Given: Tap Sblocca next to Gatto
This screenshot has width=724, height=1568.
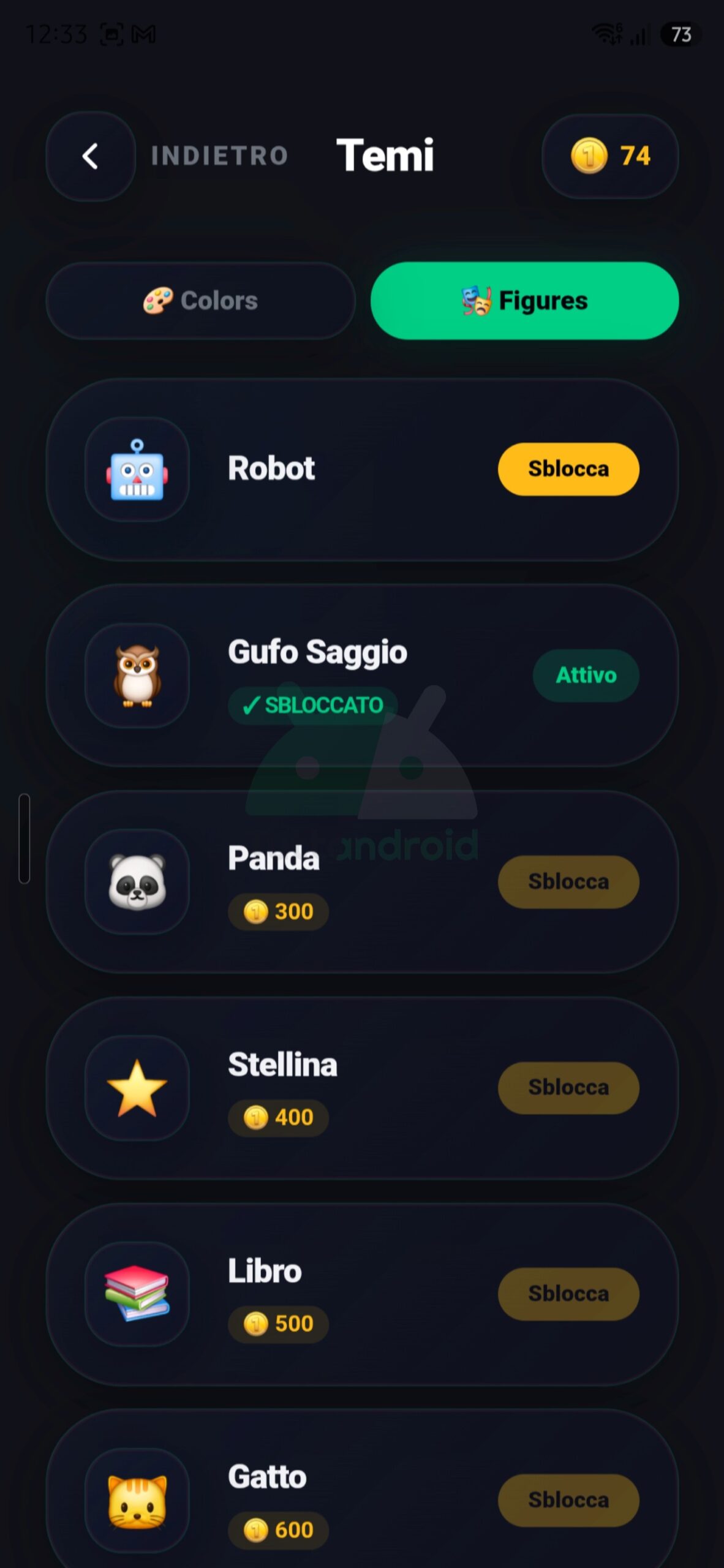Looking at the screenshot, I should pyautogui.click(x=568, y=1500).
